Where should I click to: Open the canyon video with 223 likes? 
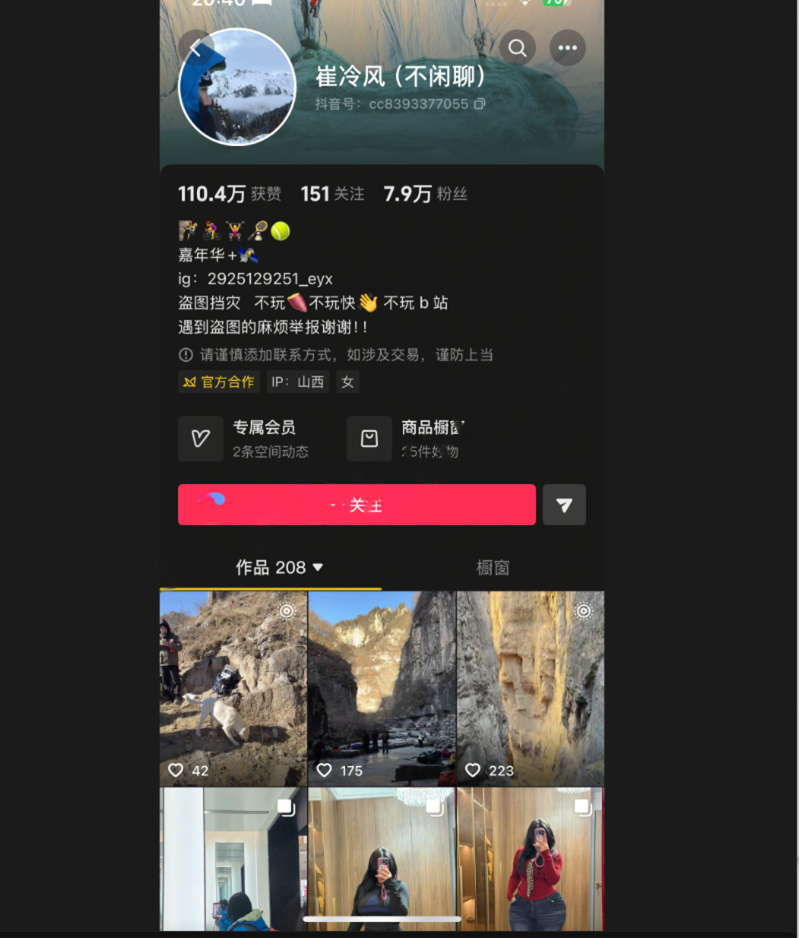530,687
